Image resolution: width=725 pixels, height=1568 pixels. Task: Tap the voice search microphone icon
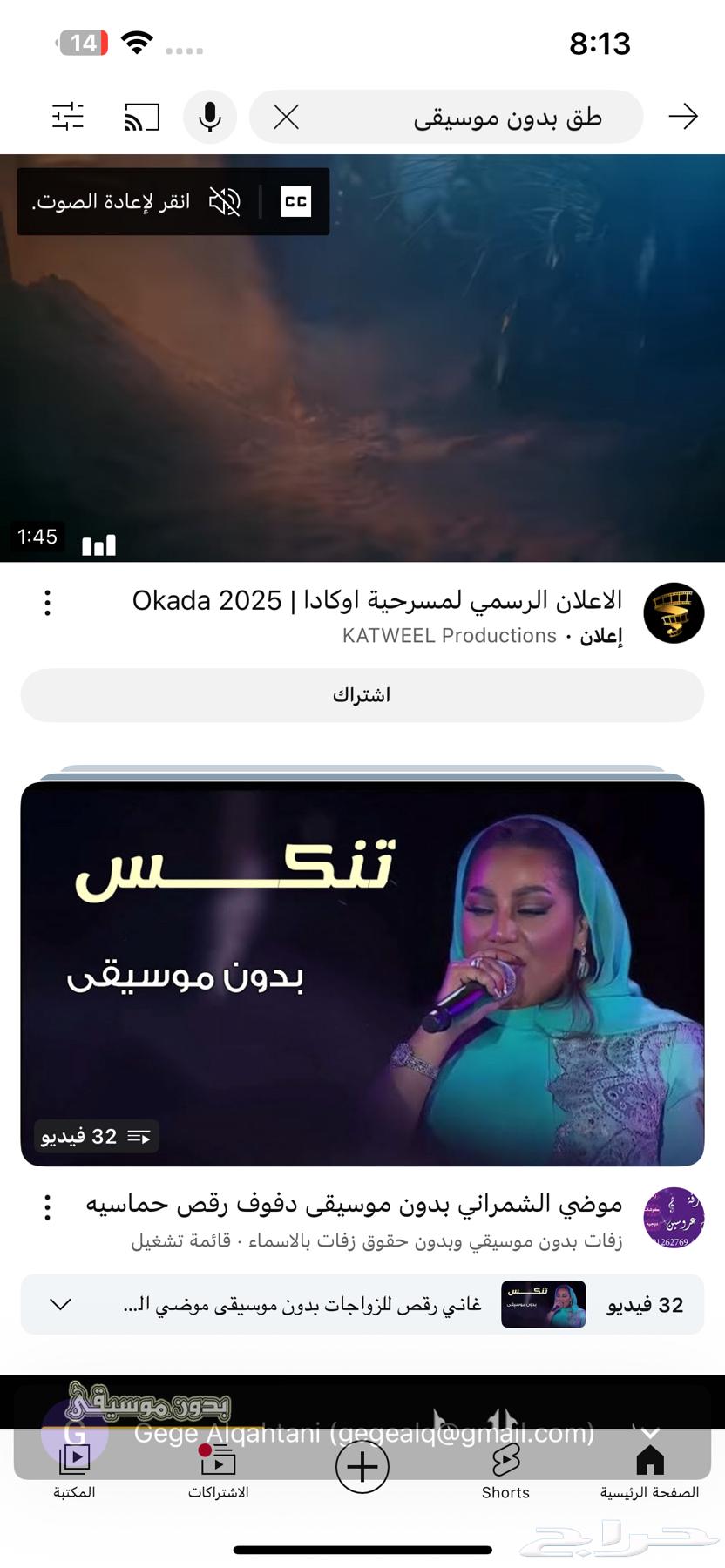click(209, 117)
